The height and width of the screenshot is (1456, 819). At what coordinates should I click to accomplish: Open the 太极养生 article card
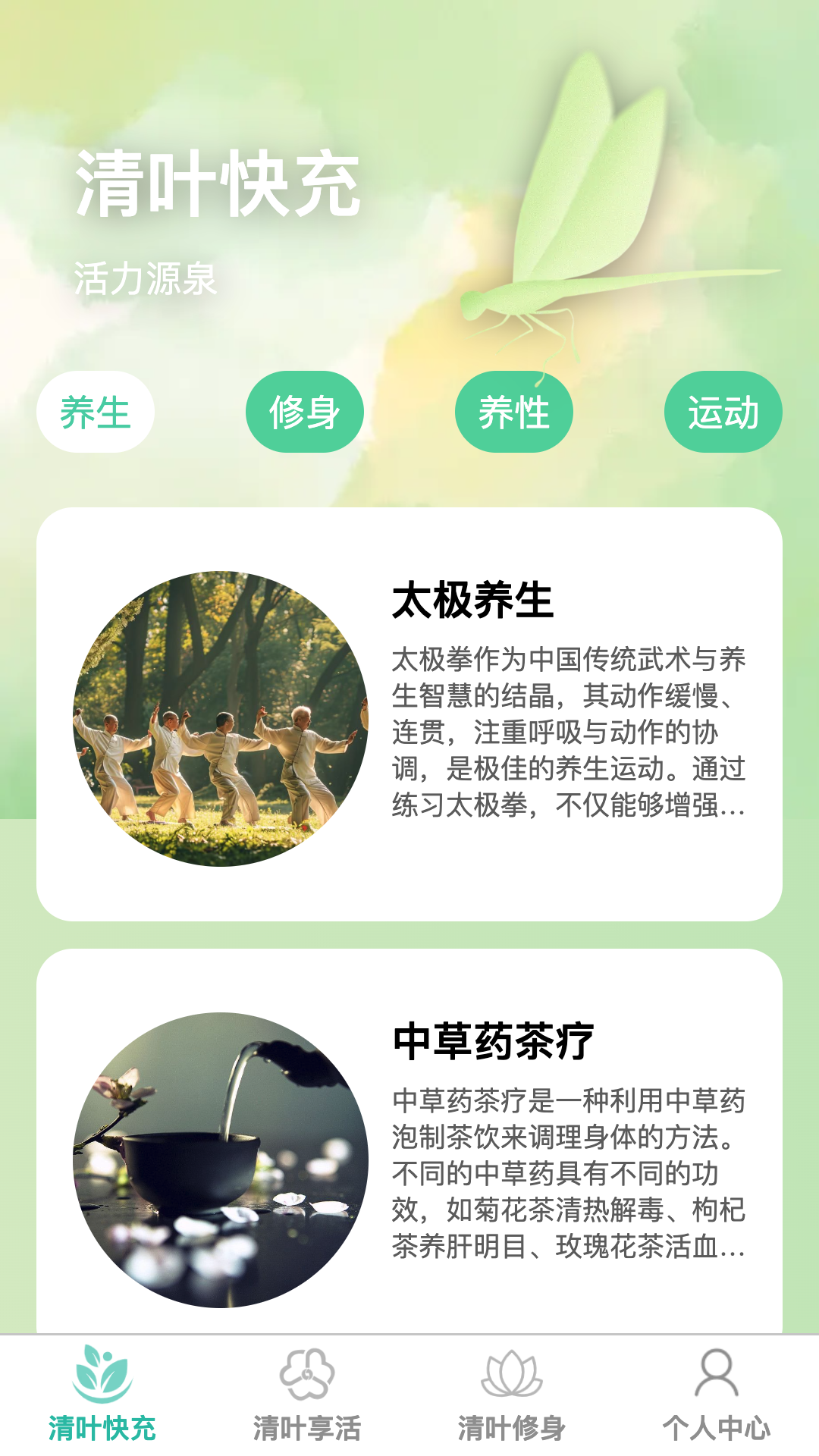pyautogui.click(x=409, y=717)
